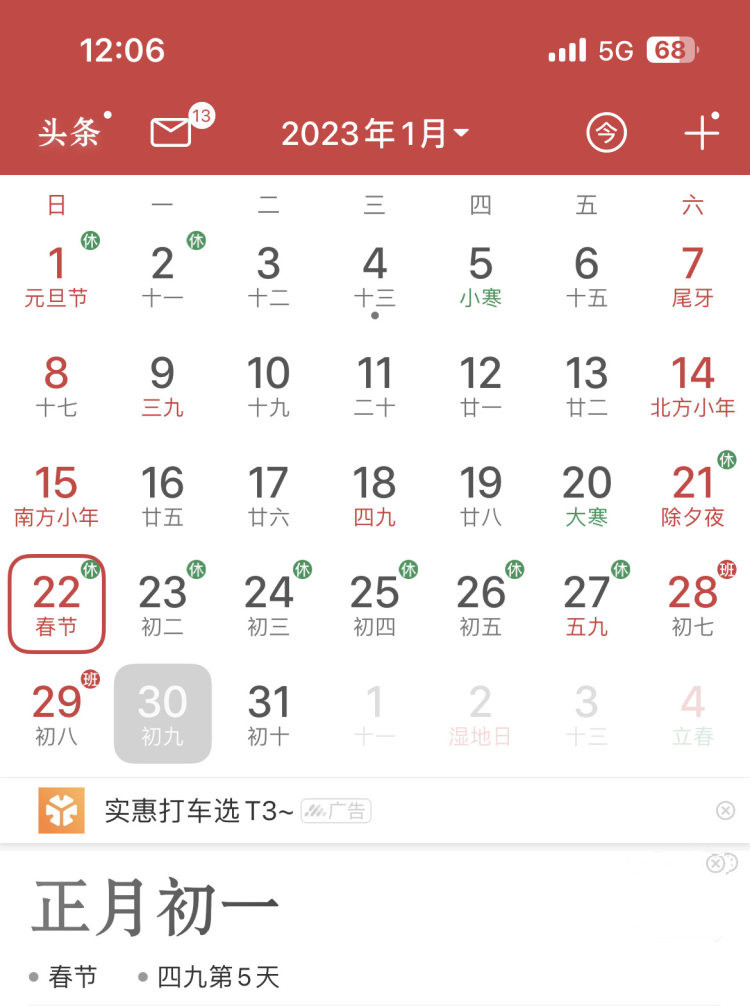
Task: Add a new event with plus icon
Action: click(x=702, y=132)
